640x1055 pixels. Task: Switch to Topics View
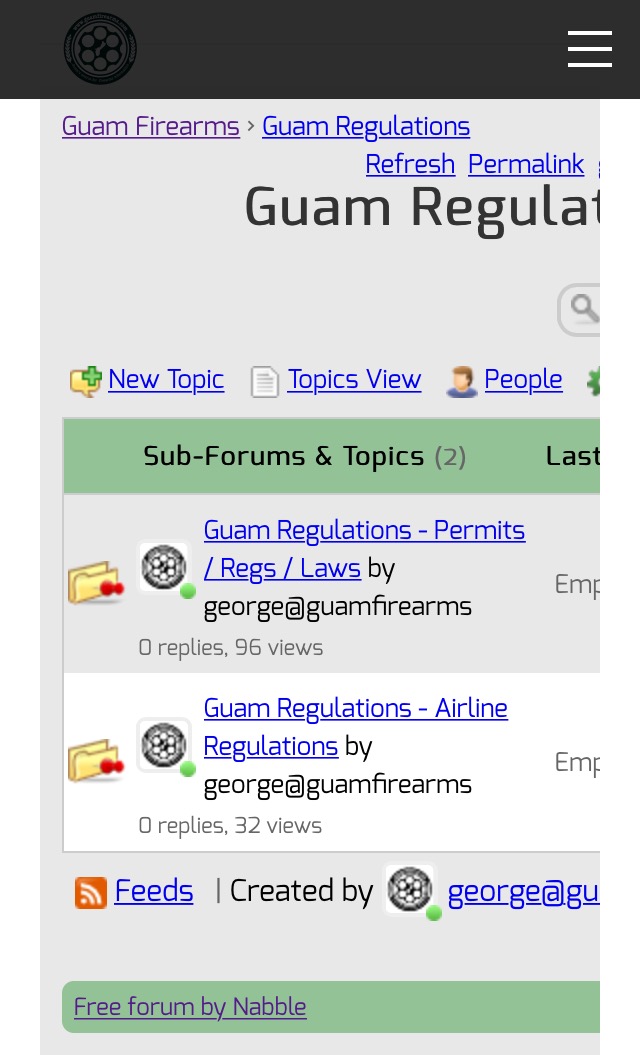click(353, 380)
